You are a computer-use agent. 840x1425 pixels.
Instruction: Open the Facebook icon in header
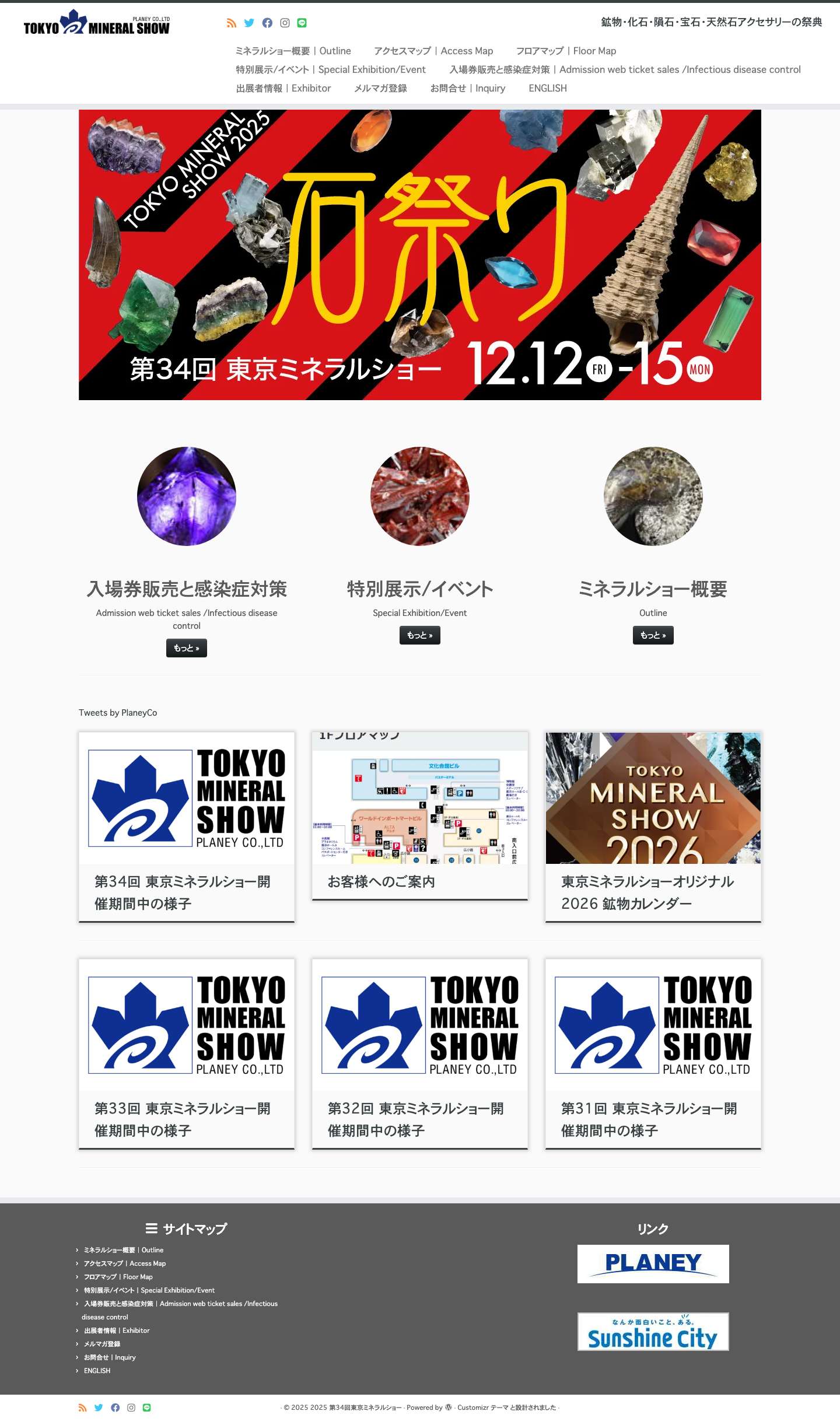[267, 23]
